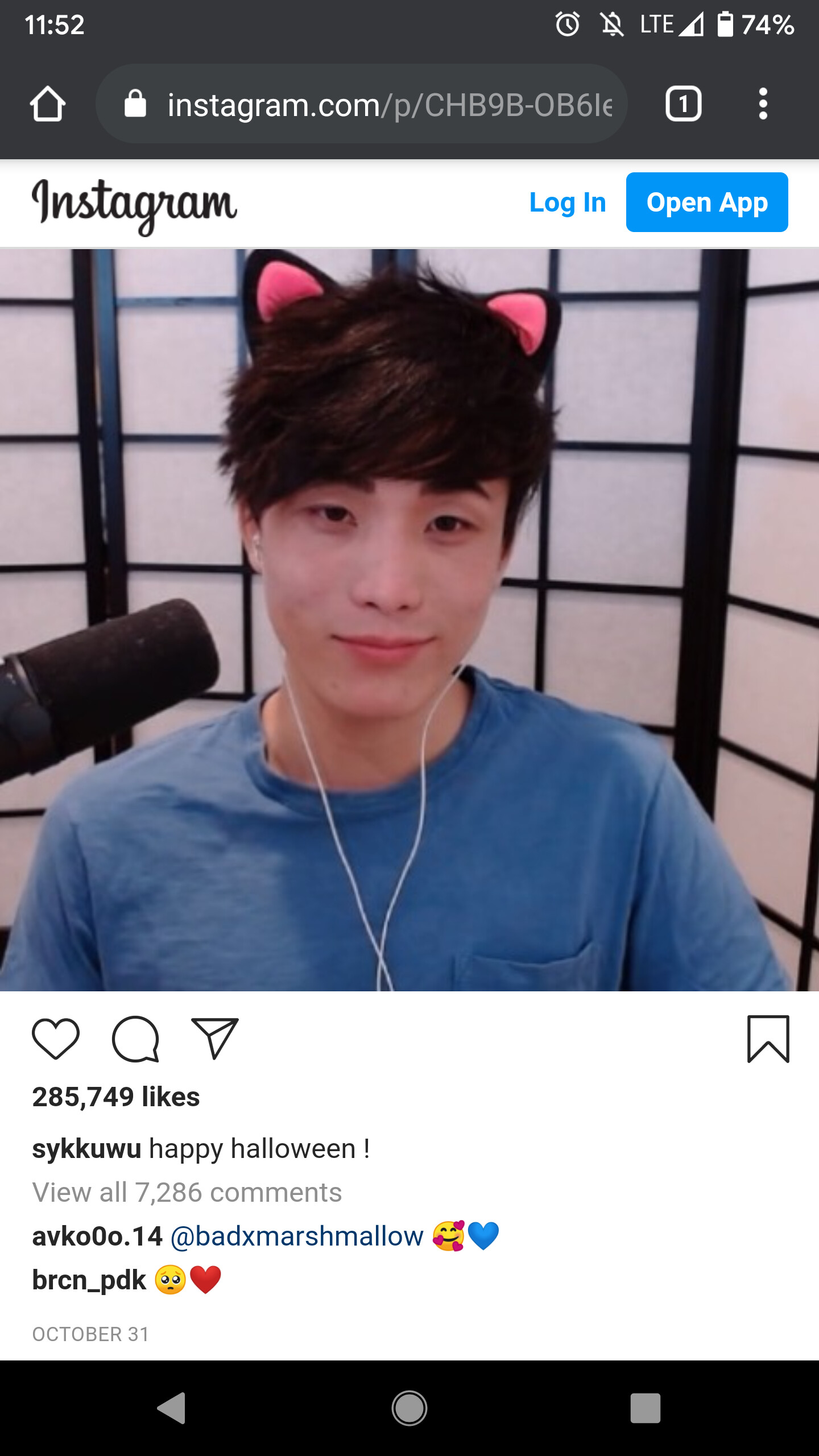The height and width of the screenshot is (1456, 819).
Task: Open the comment bubble icon under the post
Action: tap(135, 1039)
